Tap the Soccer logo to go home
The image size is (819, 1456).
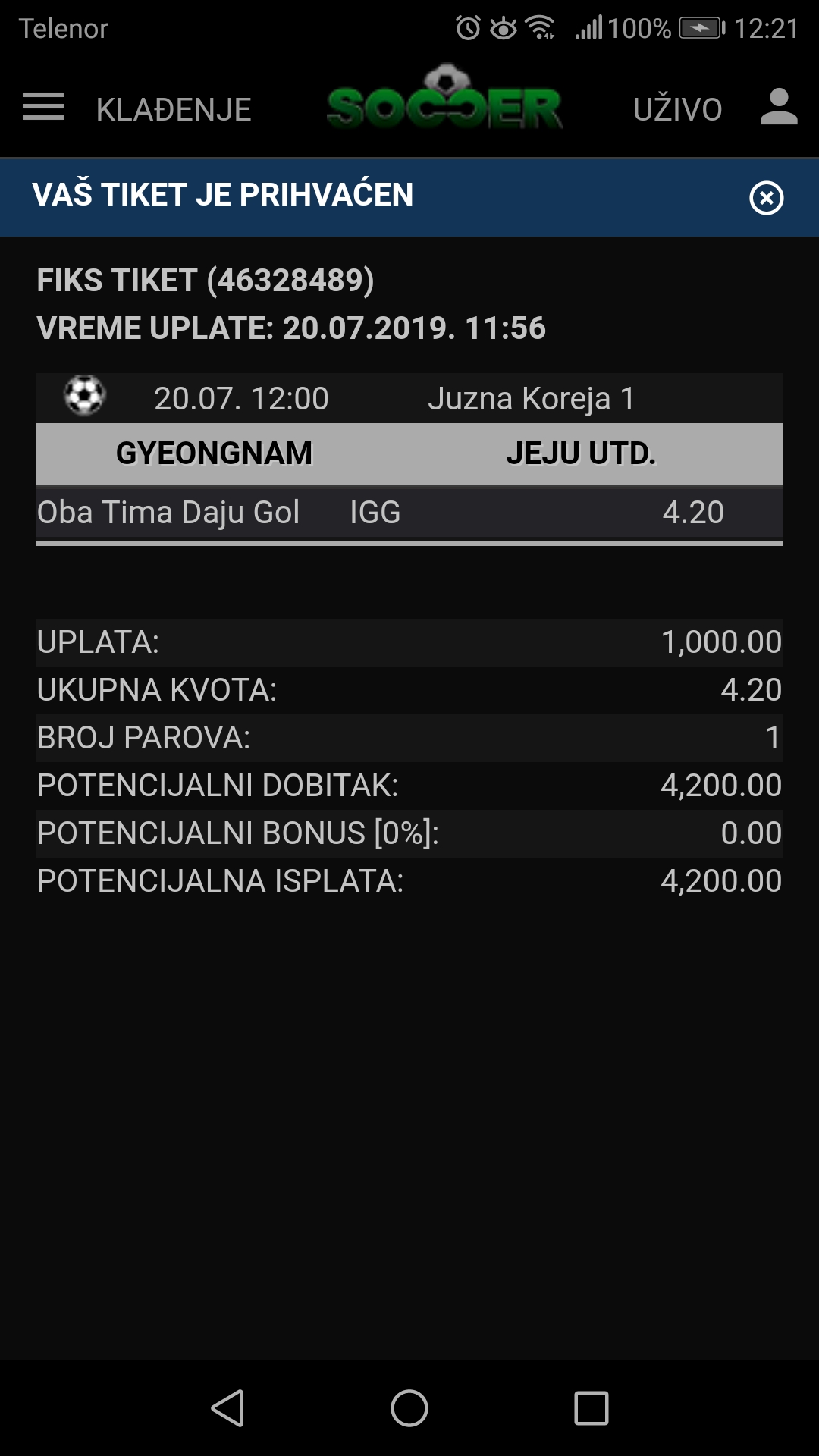(444, 98)
